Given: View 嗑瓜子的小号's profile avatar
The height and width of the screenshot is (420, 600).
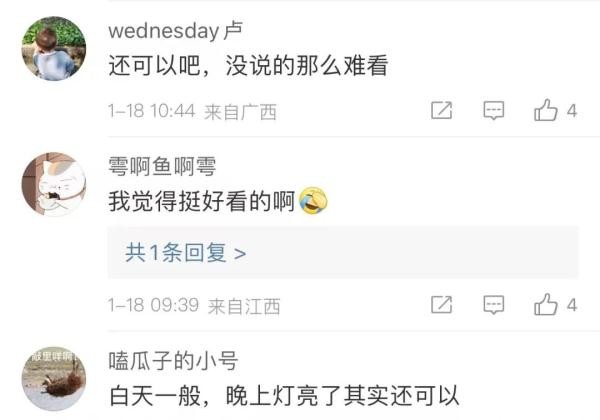Looking at the screenshot, I should 54,379.
